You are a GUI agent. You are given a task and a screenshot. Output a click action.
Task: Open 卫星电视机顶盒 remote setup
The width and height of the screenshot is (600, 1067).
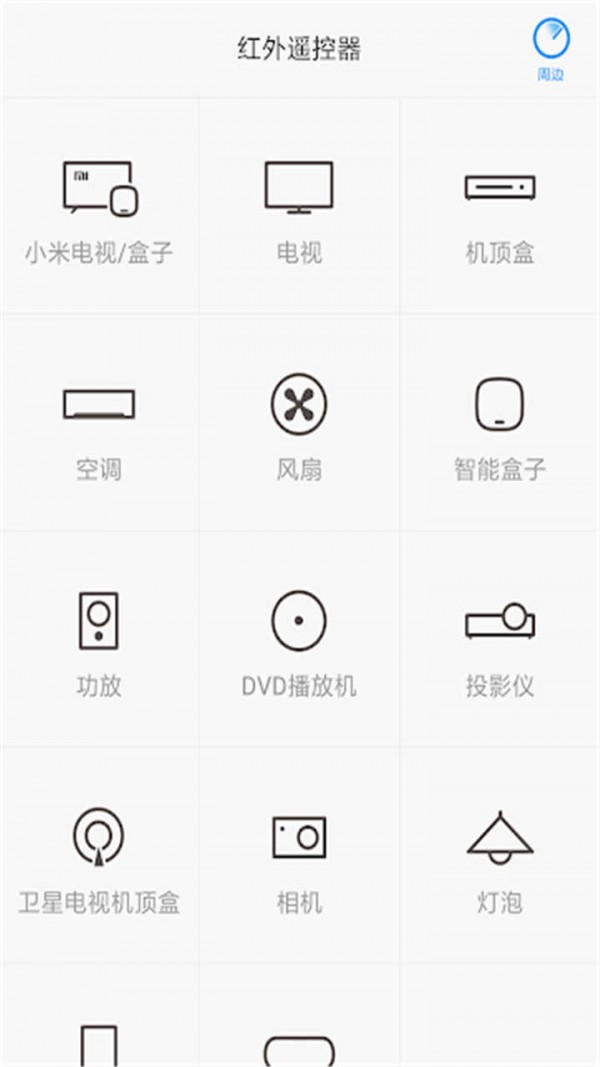click(99, 856)
